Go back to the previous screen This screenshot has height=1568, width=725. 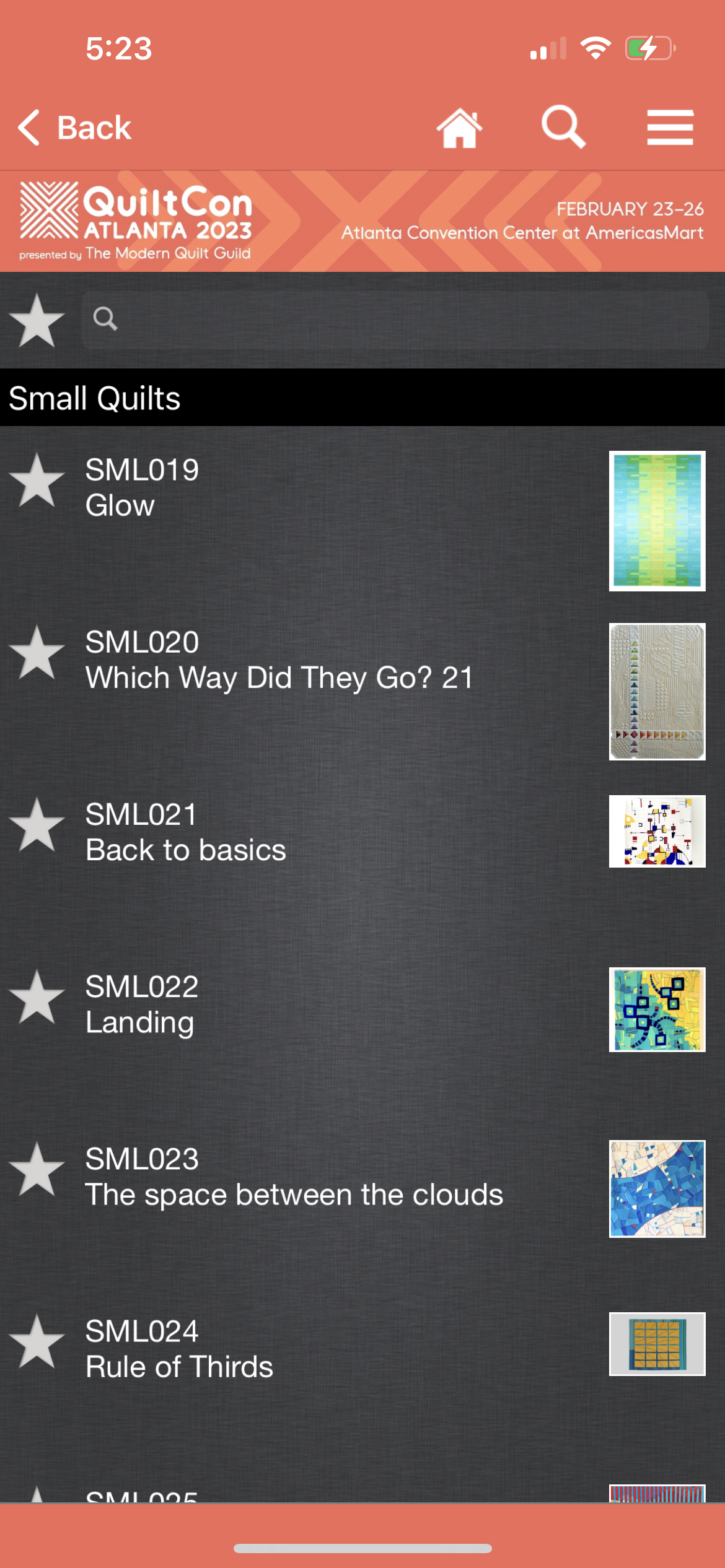74,128
